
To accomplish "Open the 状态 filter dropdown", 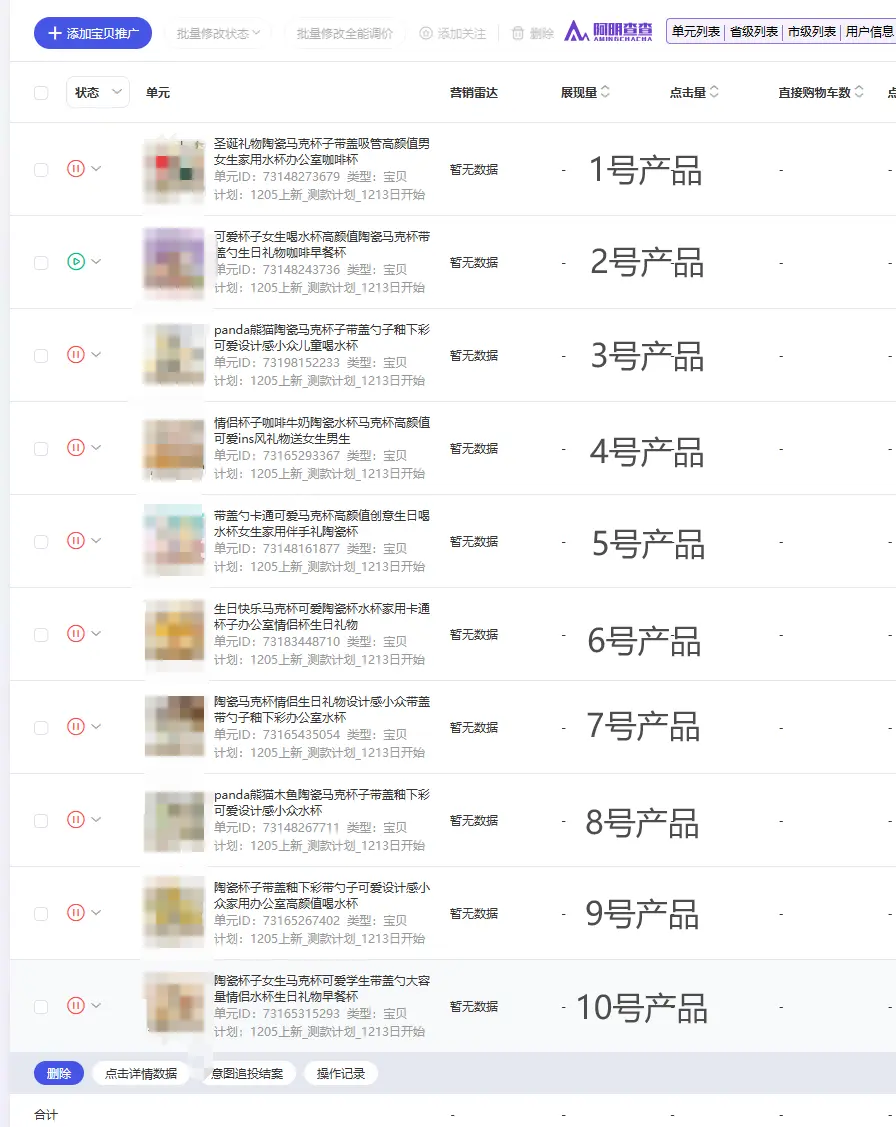I will point(98,92).
